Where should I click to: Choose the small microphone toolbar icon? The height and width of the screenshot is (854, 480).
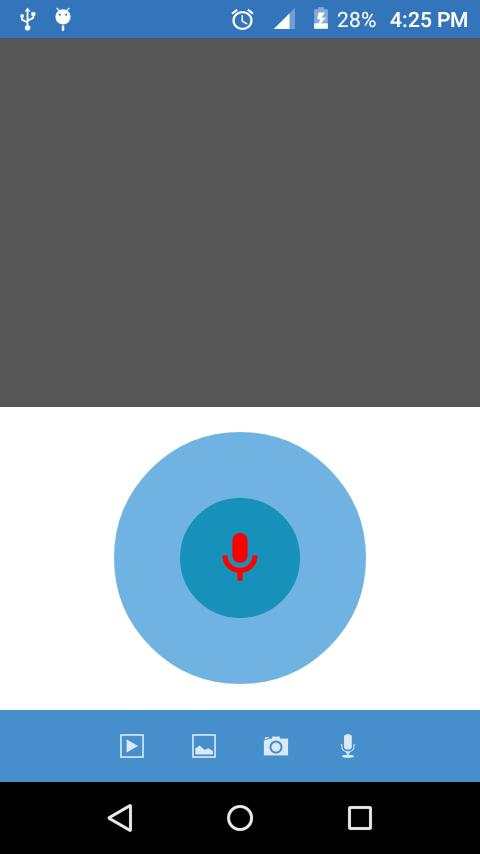pos(348,746)
